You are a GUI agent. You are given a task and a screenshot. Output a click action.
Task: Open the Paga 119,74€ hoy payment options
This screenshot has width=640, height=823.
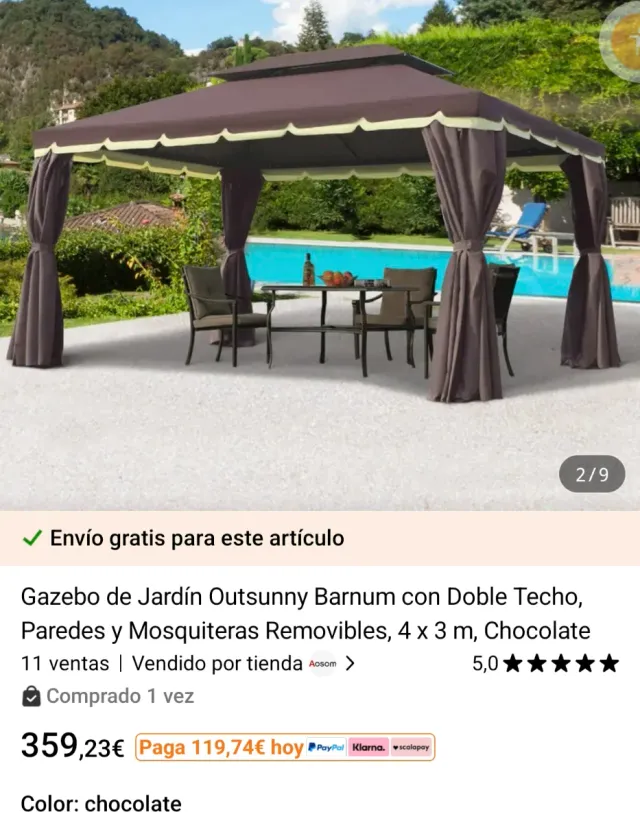point(285,747)
